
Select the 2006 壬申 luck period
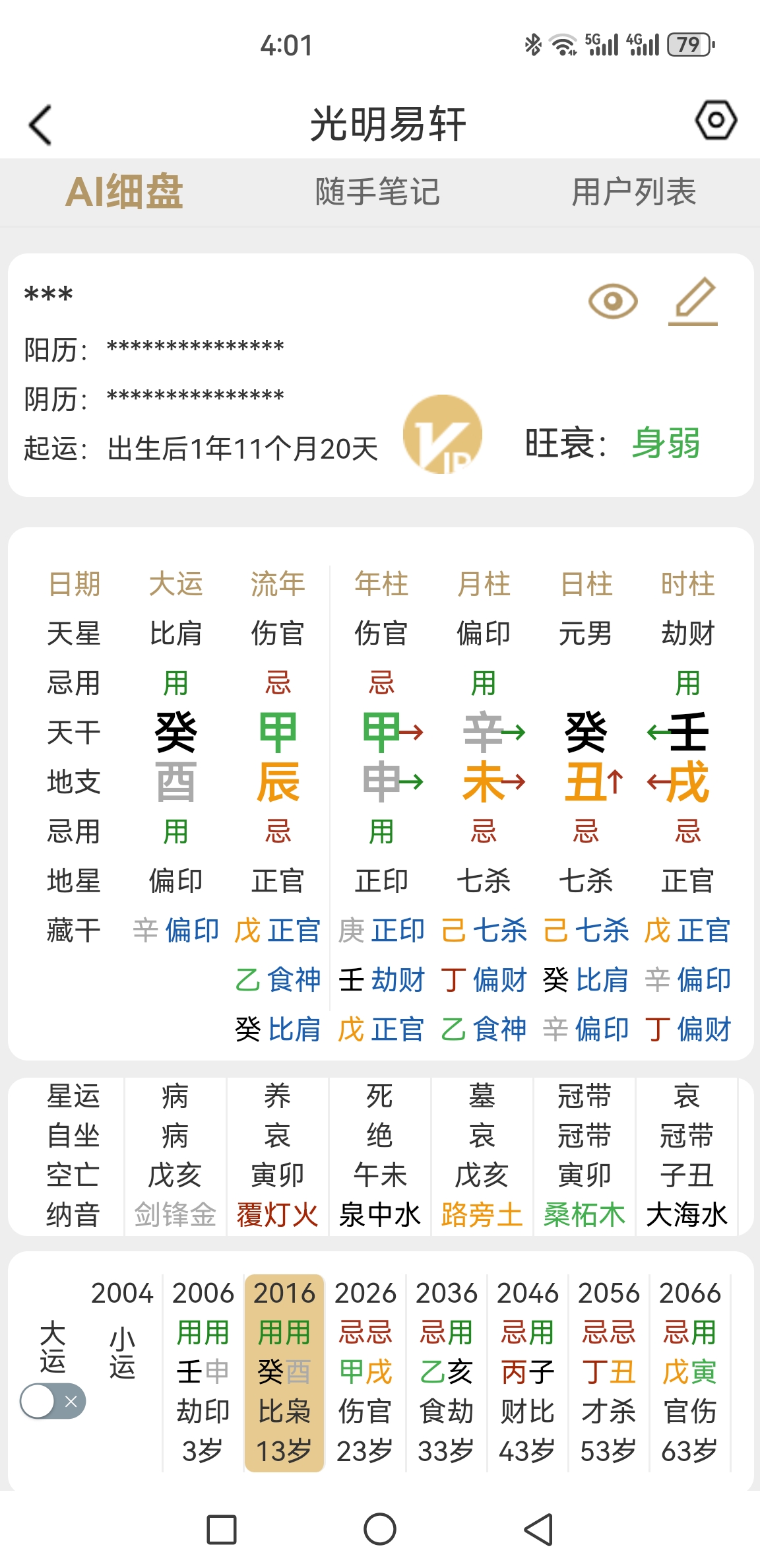click(x=203, y=1373)
